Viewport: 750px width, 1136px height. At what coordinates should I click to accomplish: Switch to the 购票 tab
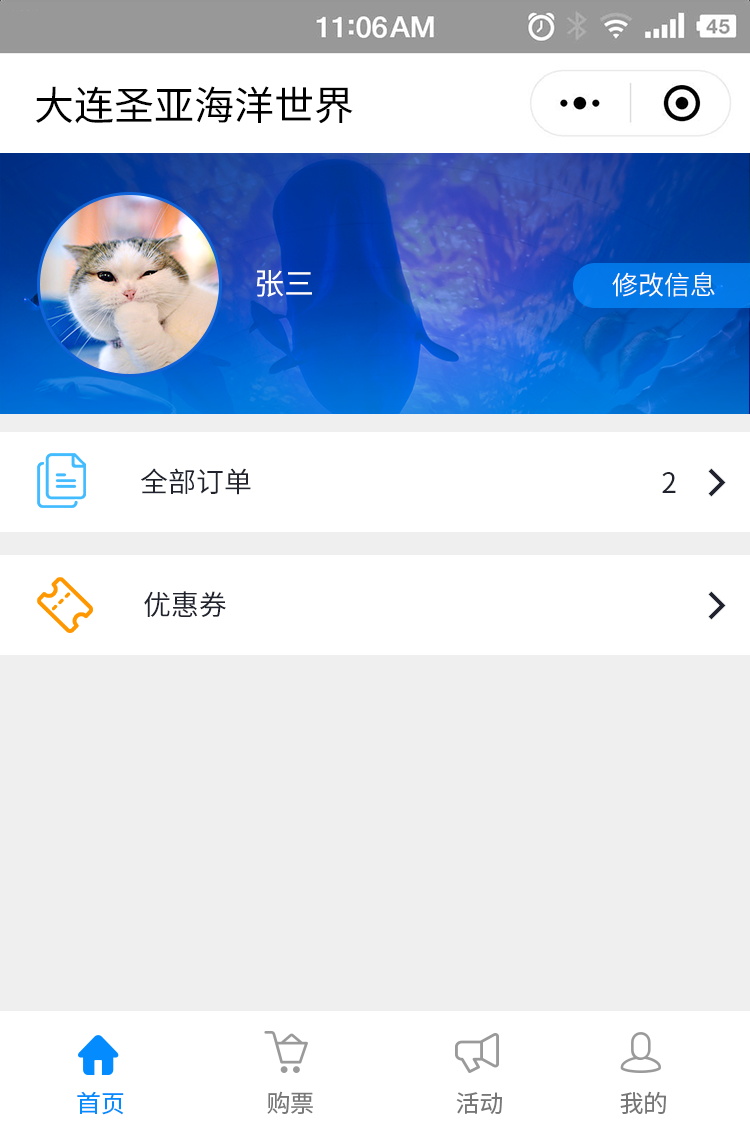pyautogui.click(x=289, y=1074)
